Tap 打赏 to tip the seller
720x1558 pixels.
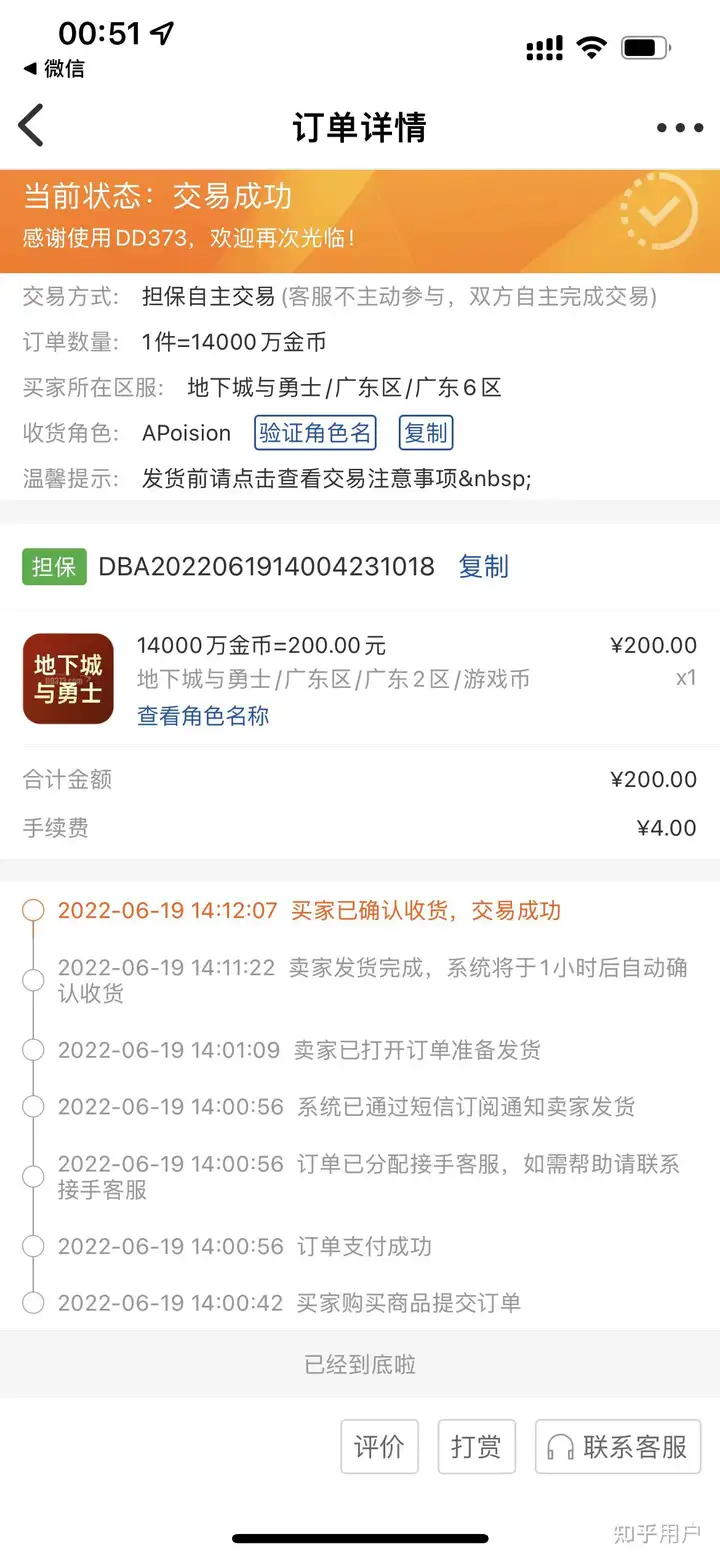click(476, 1446)
